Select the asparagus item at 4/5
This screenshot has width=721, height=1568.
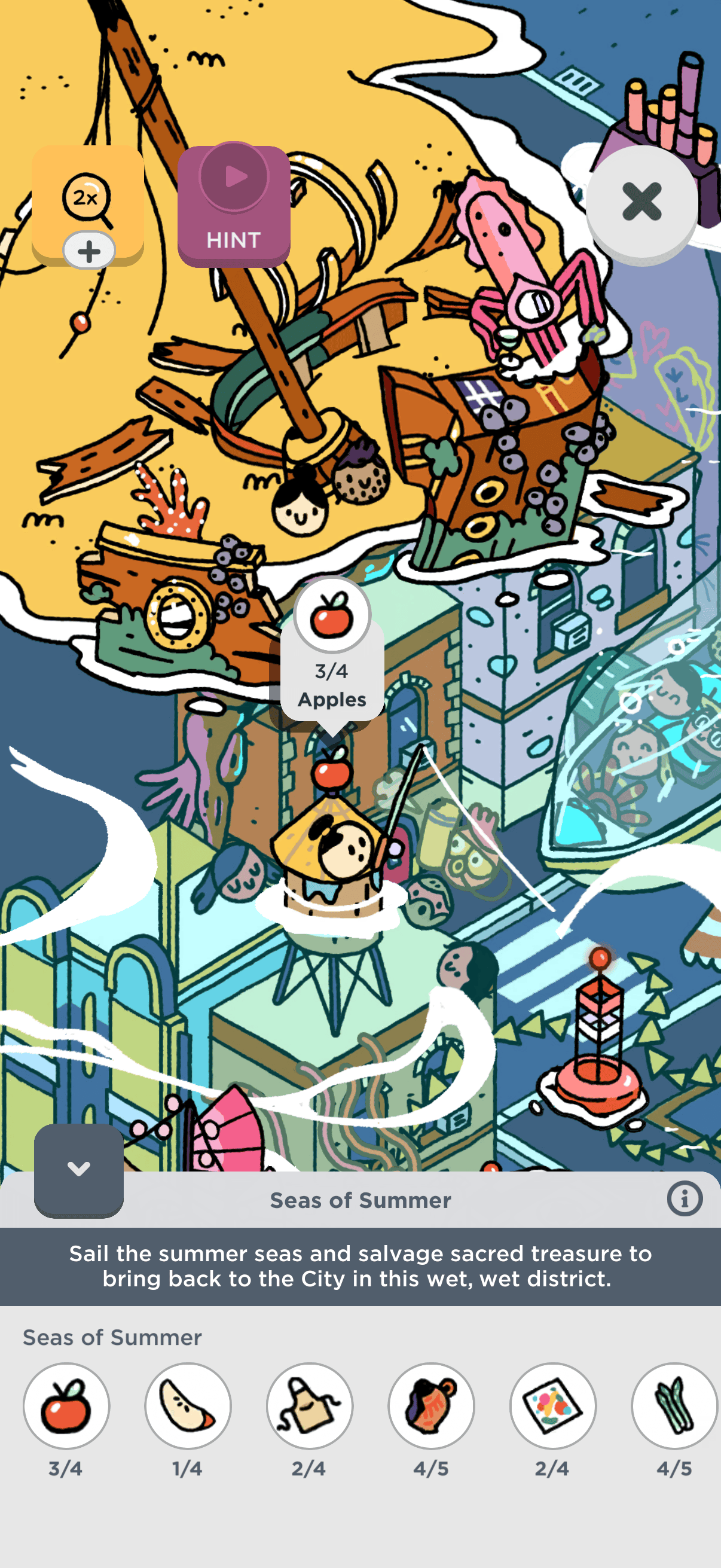(675, 1405)
